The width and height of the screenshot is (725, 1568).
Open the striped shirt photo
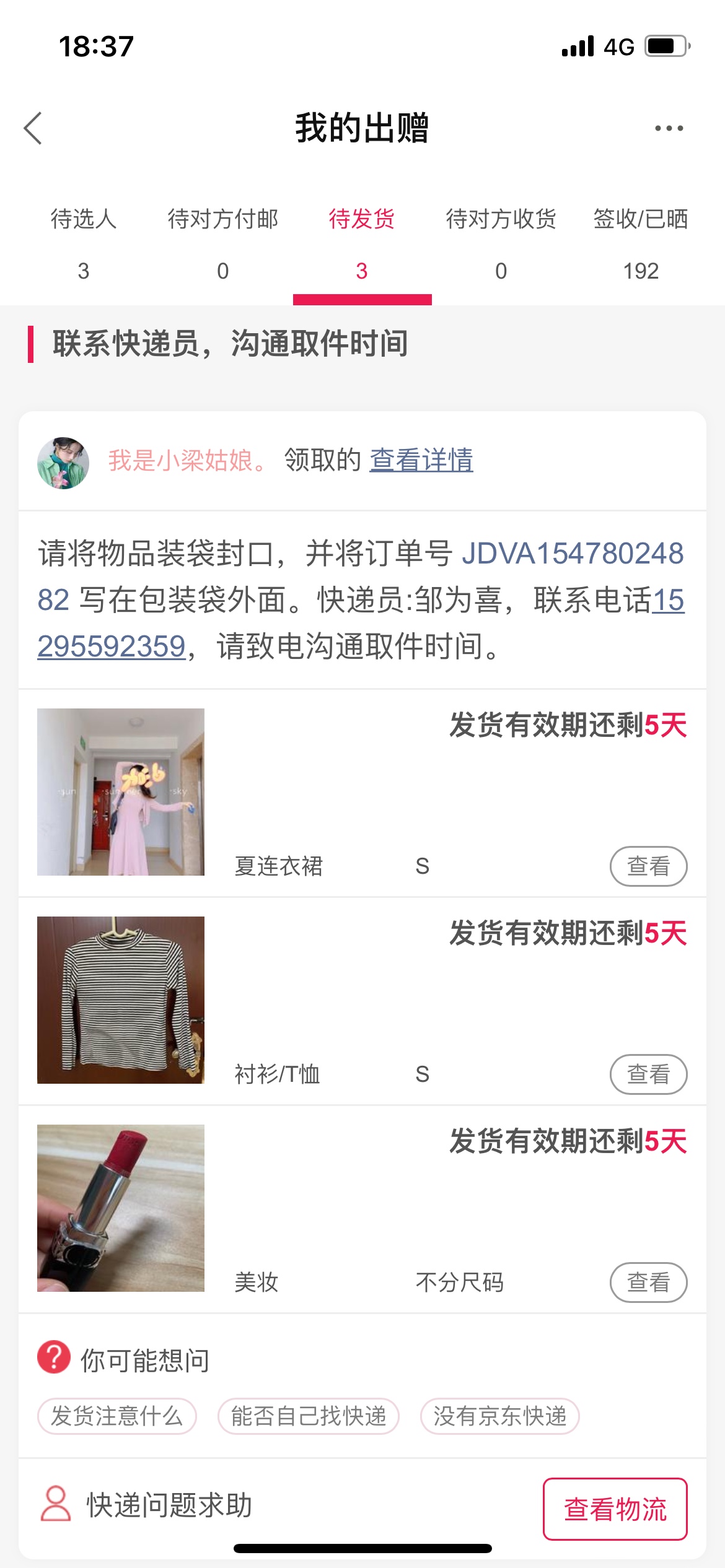coord(121,1000)
